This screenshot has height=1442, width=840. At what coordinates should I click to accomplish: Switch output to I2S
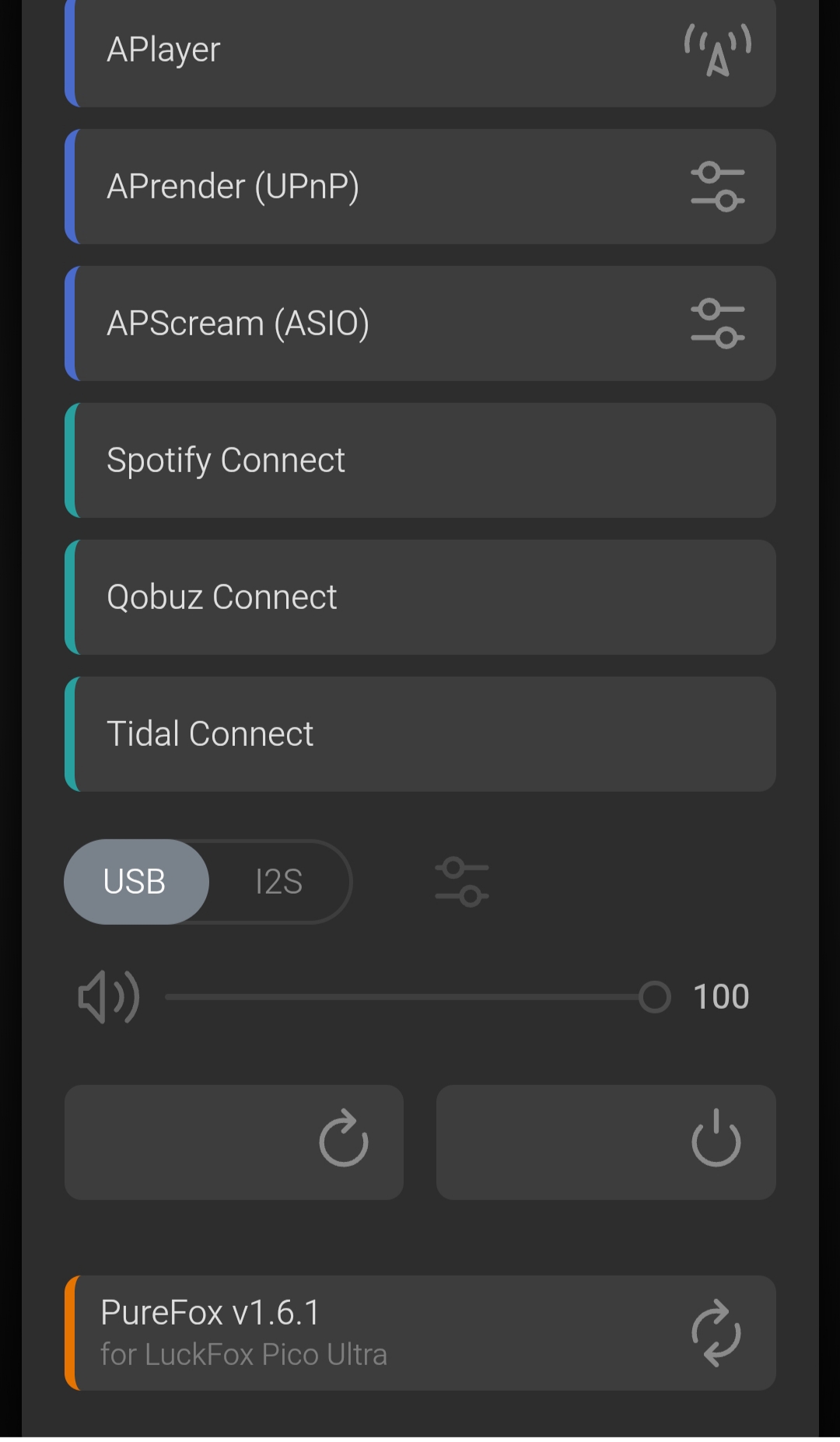point(278,882)
